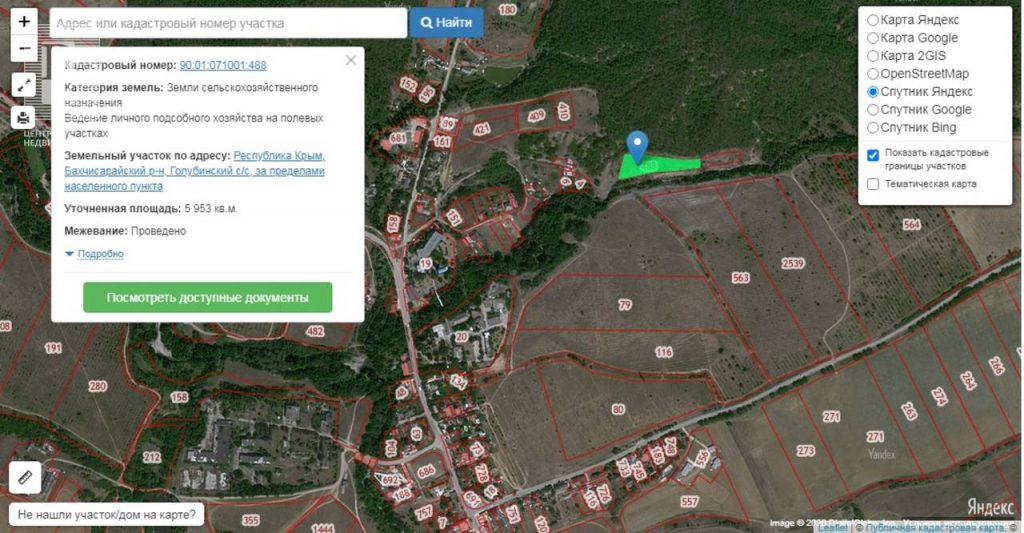Image resolution: width=1024 pixels, height=533 pixels.
Task: Select Спутник Bing imagery
Action: [873, 128]
